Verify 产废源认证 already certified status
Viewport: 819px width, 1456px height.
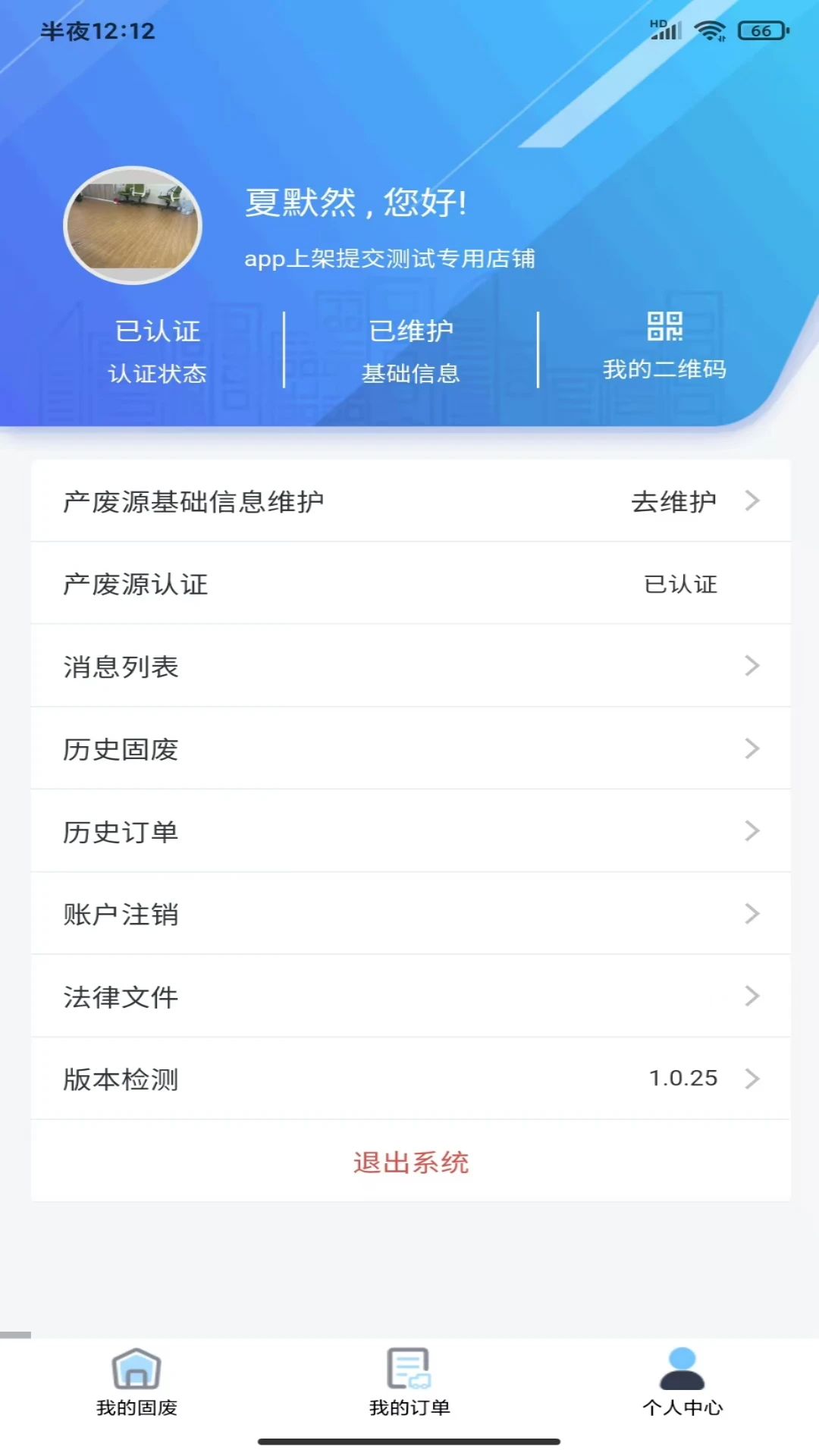tap(677, 584)
